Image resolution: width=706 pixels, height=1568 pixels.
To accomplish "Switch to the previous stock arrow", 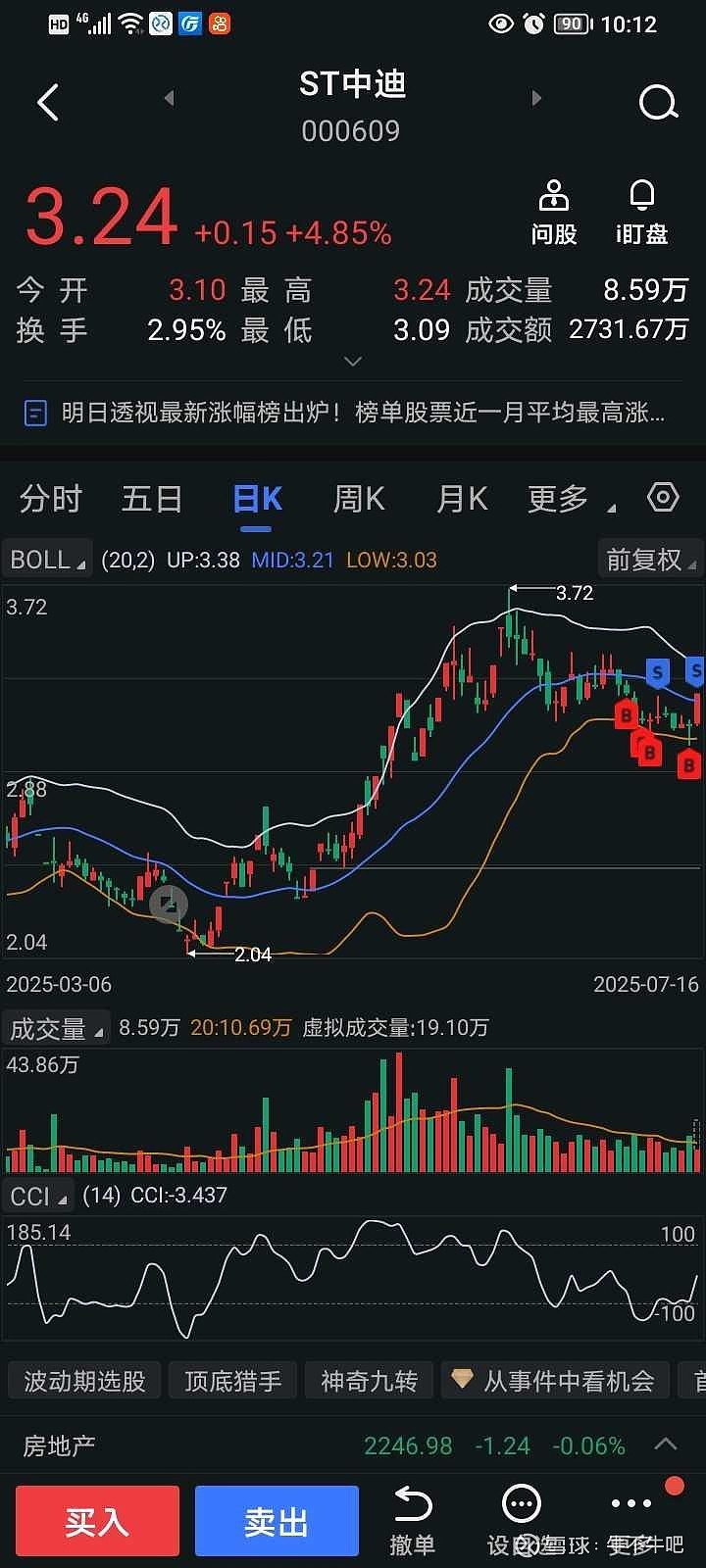I will pyautogui.click(x=170, y=98).
